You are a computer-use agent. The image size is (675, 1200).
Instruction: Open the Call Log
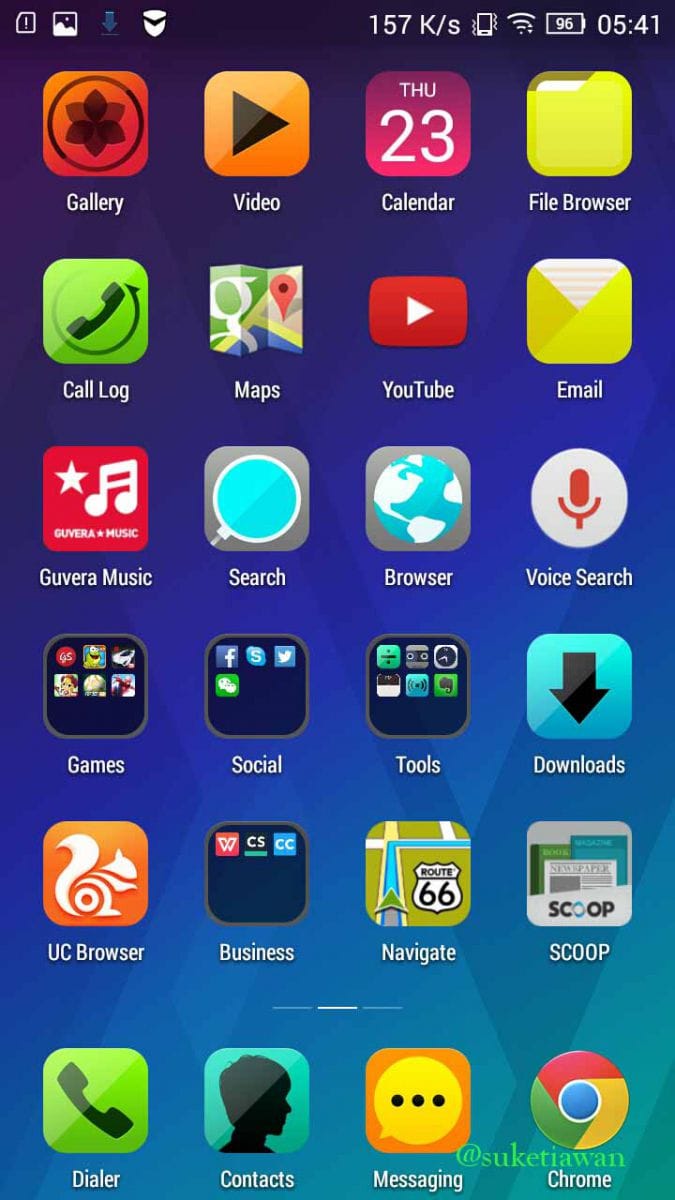click(x=95, y=311)
